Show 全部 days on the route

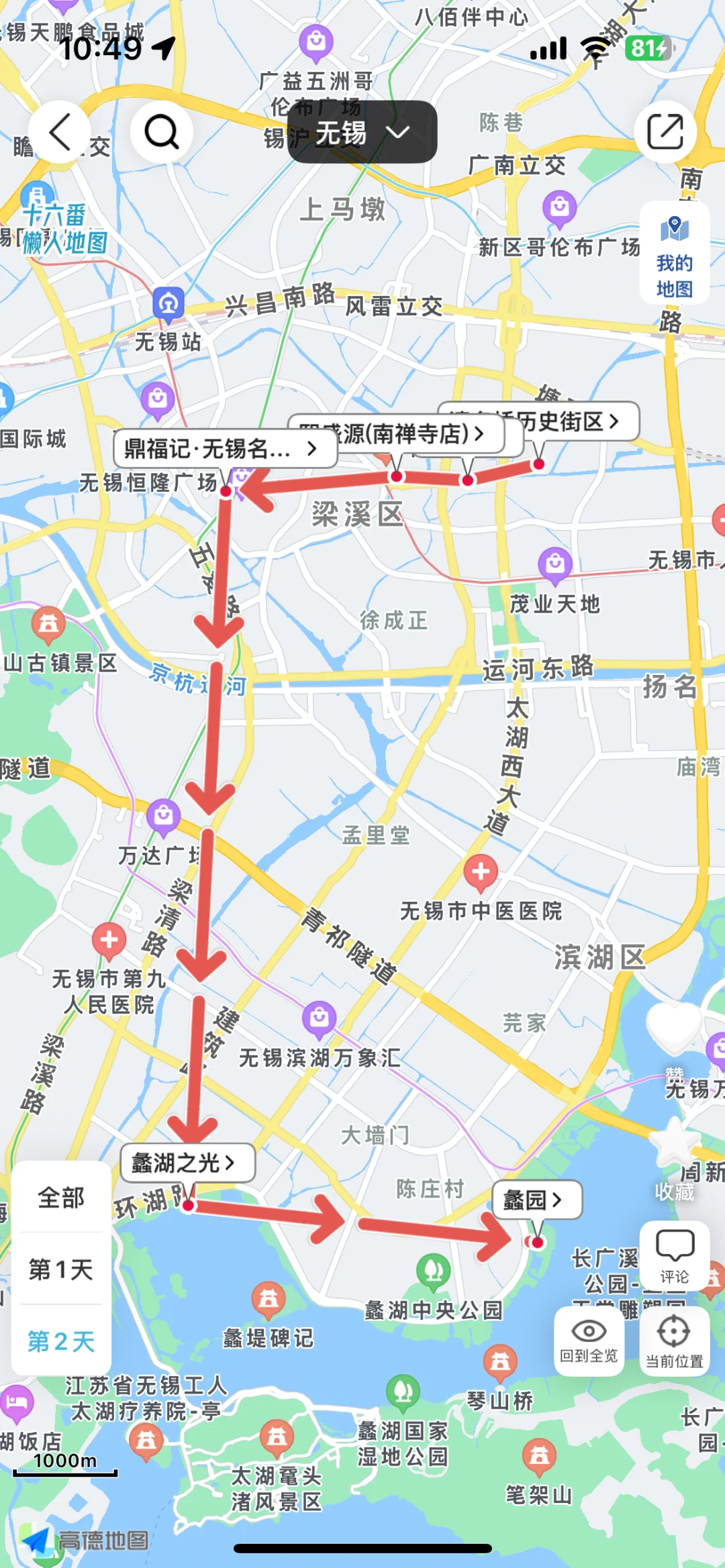[61, 1198]
